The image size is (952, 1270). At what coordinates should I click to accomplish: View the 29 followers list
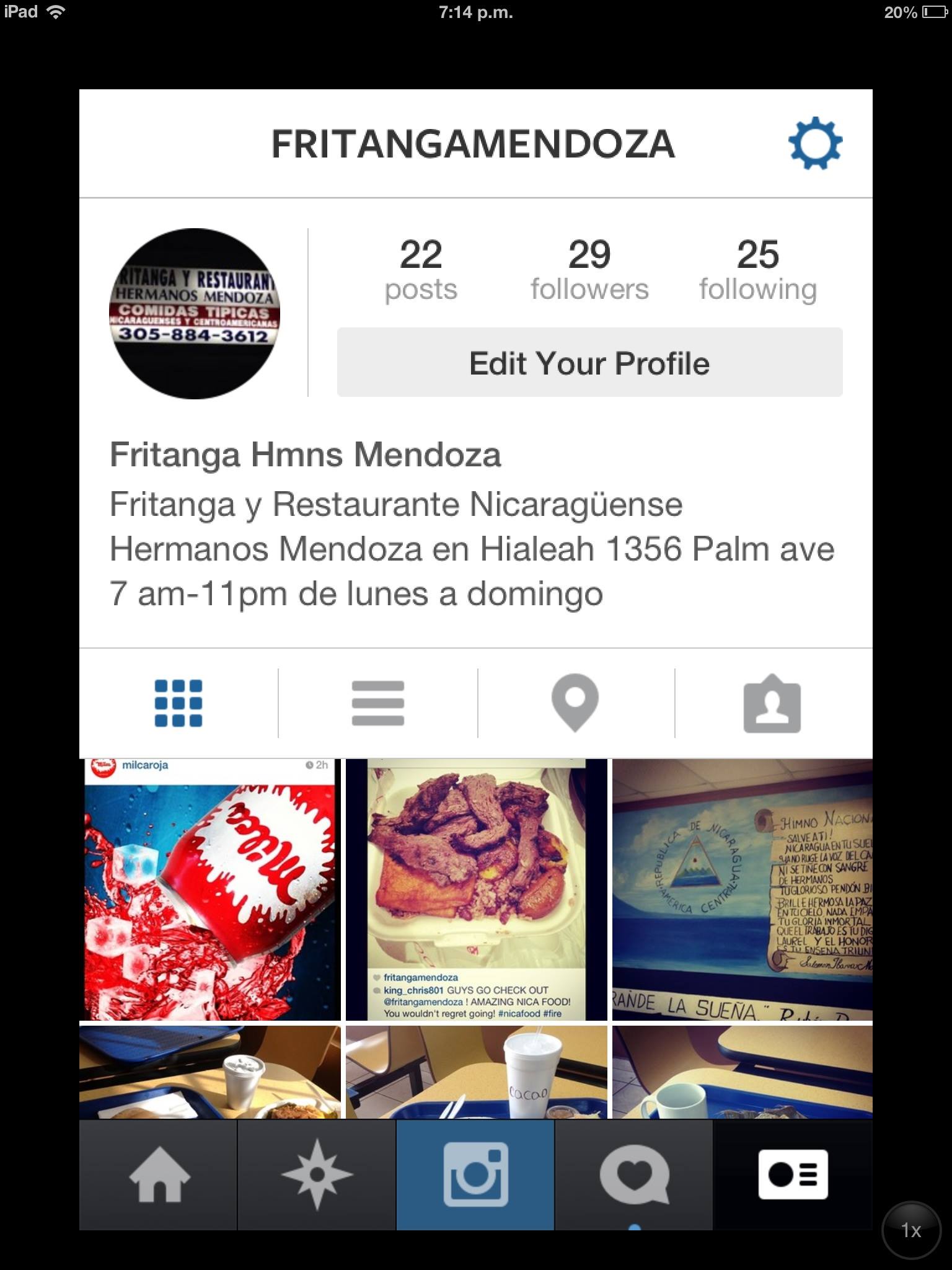(x=589, y=270)
